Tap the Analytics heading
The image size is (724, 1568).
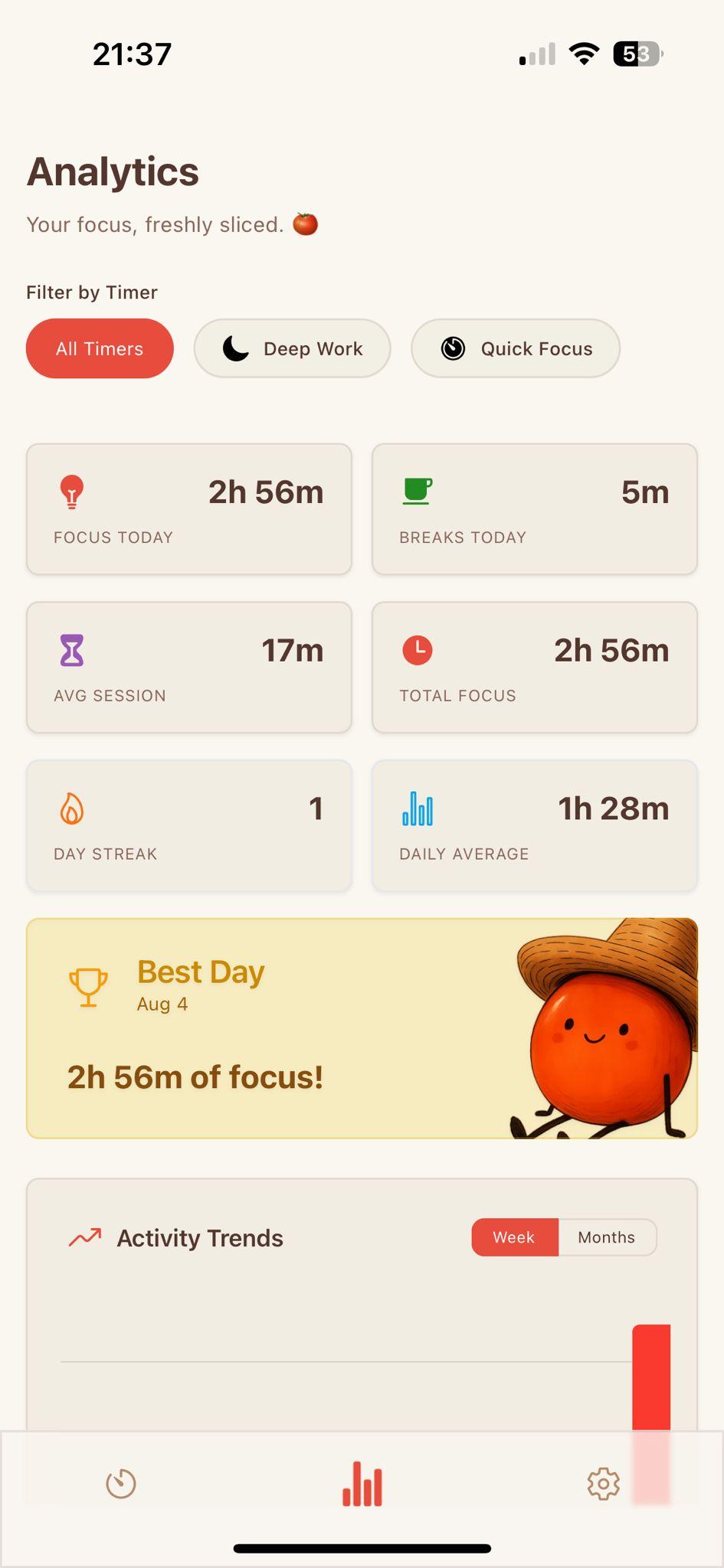pos(113,171)
